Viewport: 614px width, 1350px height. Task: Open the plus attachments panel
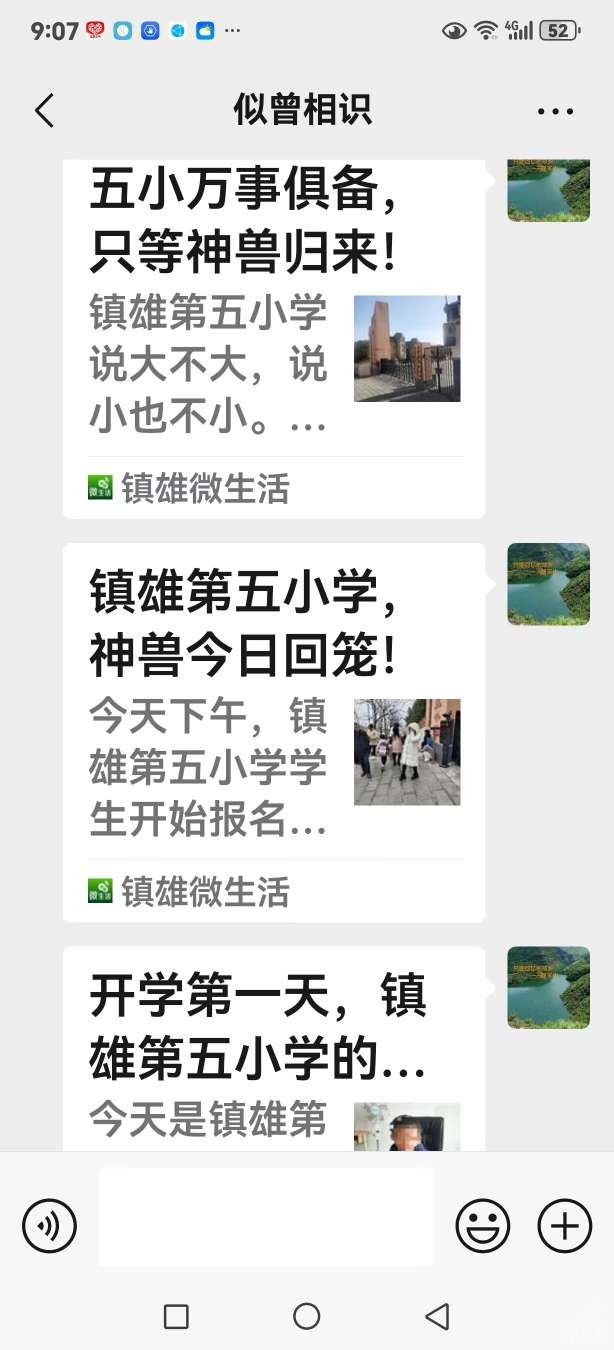click(565, 1225)
